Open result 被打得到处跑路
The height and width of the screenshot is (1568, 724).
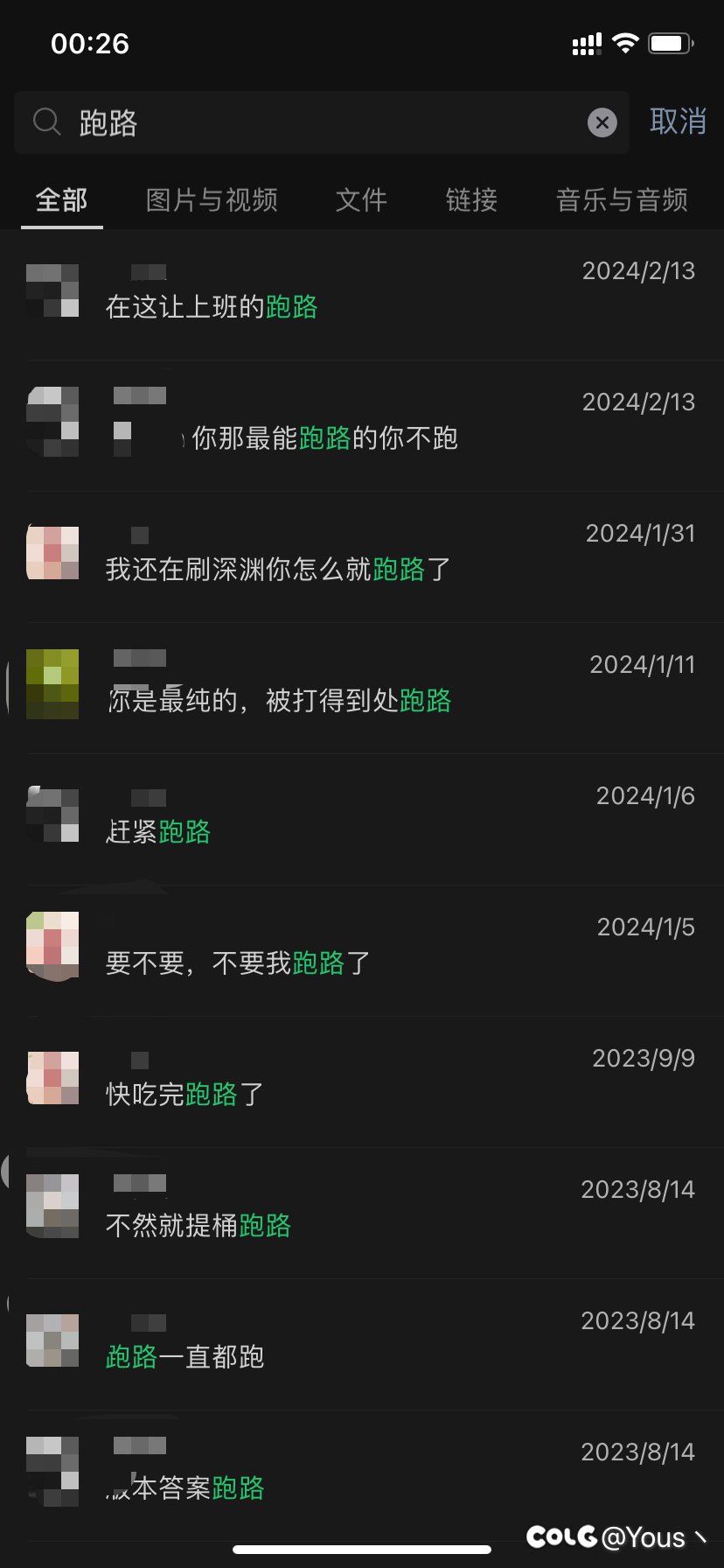point(362,688)
